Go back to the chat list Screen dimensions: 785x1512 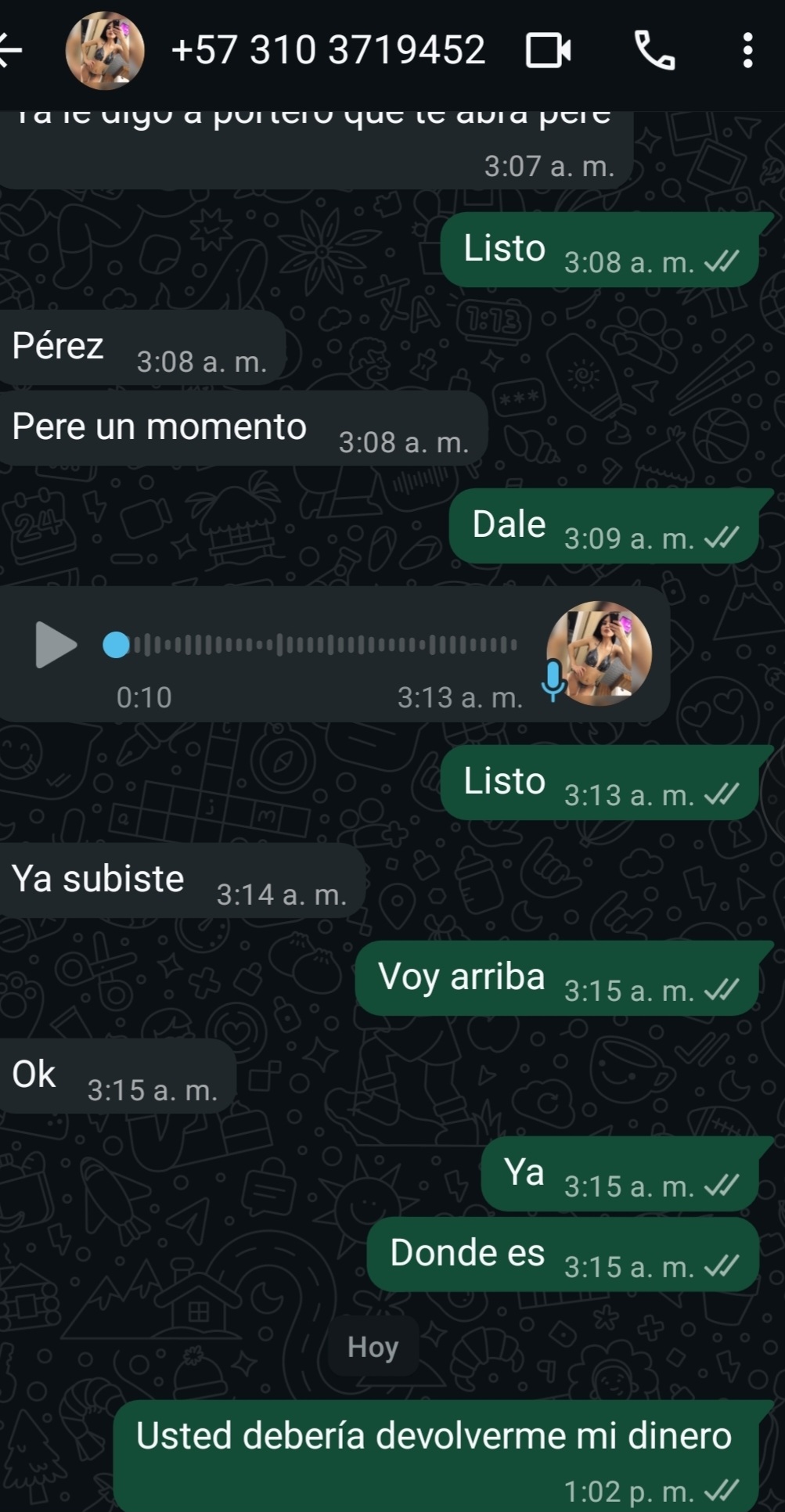pos(11,50)
